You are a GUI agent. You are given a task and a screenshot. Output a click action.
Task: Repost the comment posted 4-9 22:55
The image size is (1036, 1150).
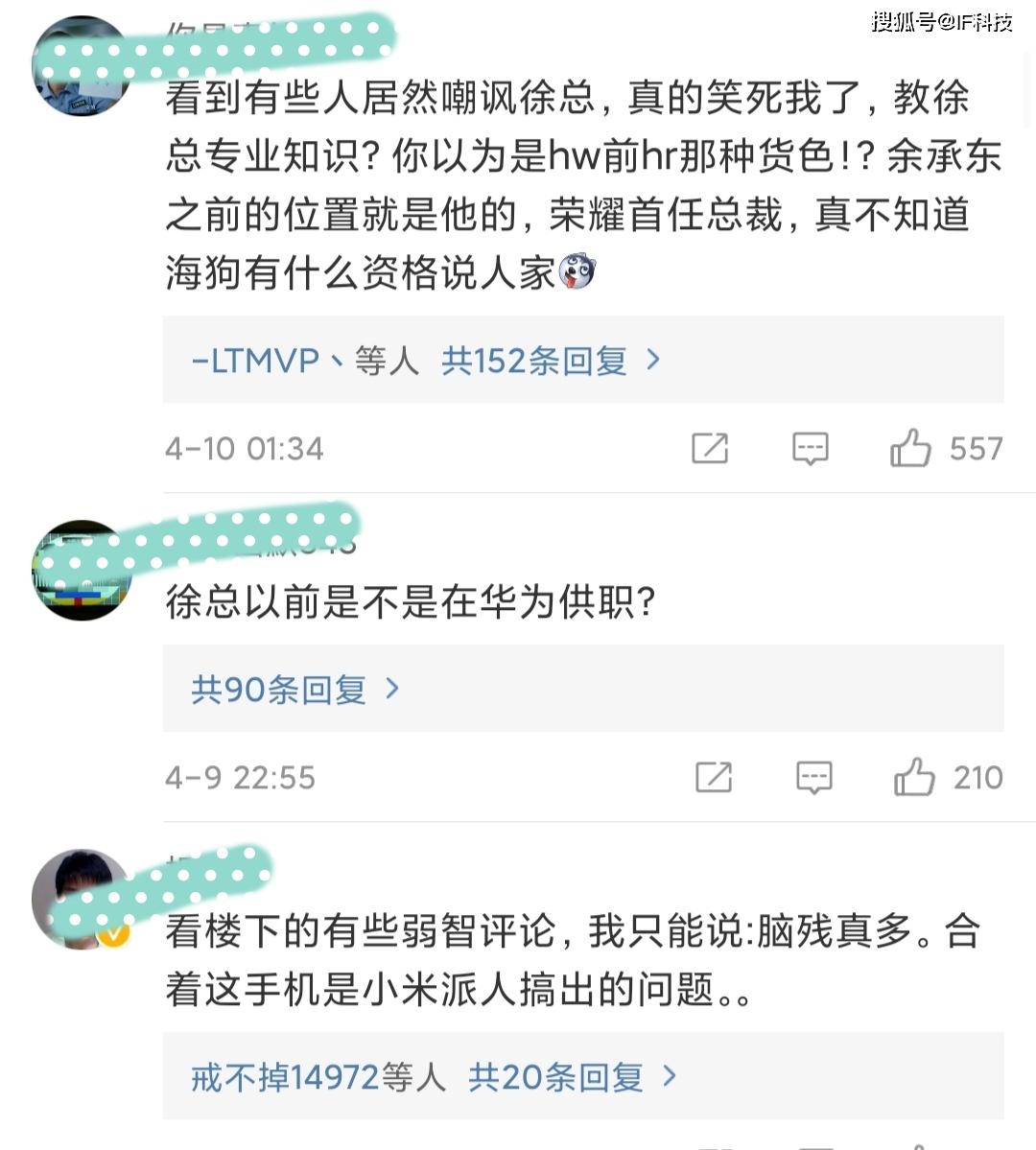[714, 777]
